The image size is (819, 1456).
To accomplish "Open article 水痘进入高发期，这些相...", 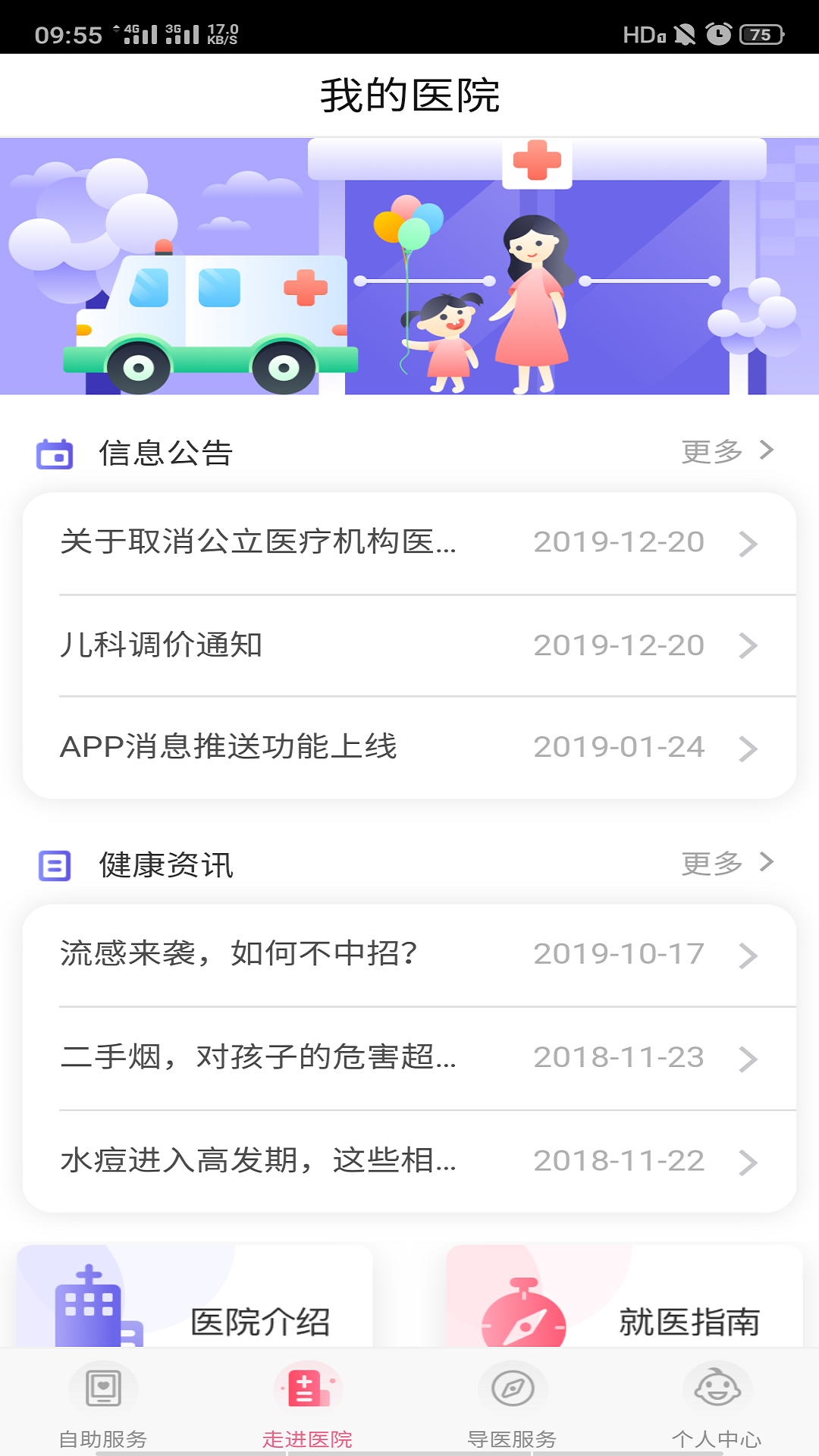I will pos(409,1161).
